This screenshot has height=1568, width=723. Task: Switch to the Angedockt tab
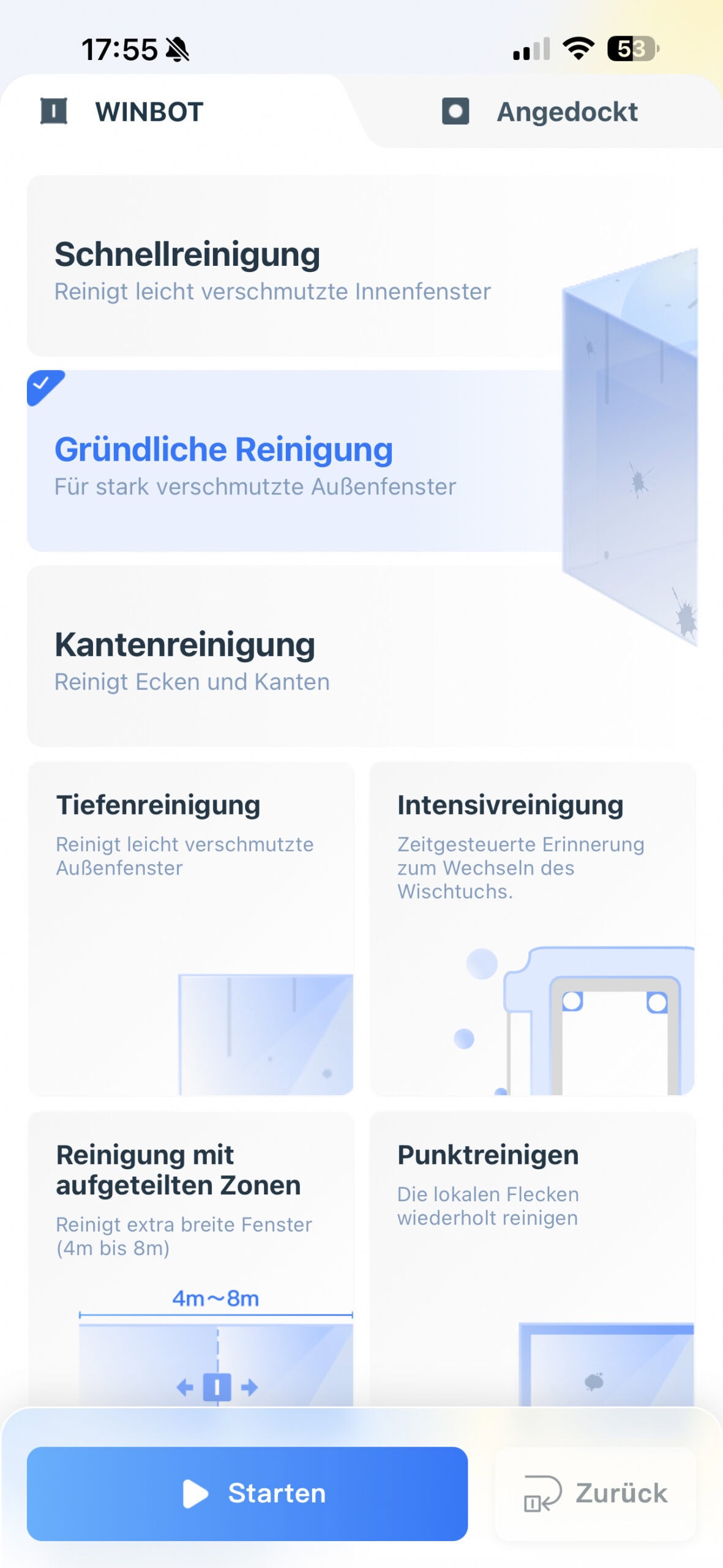pos(566,112)
